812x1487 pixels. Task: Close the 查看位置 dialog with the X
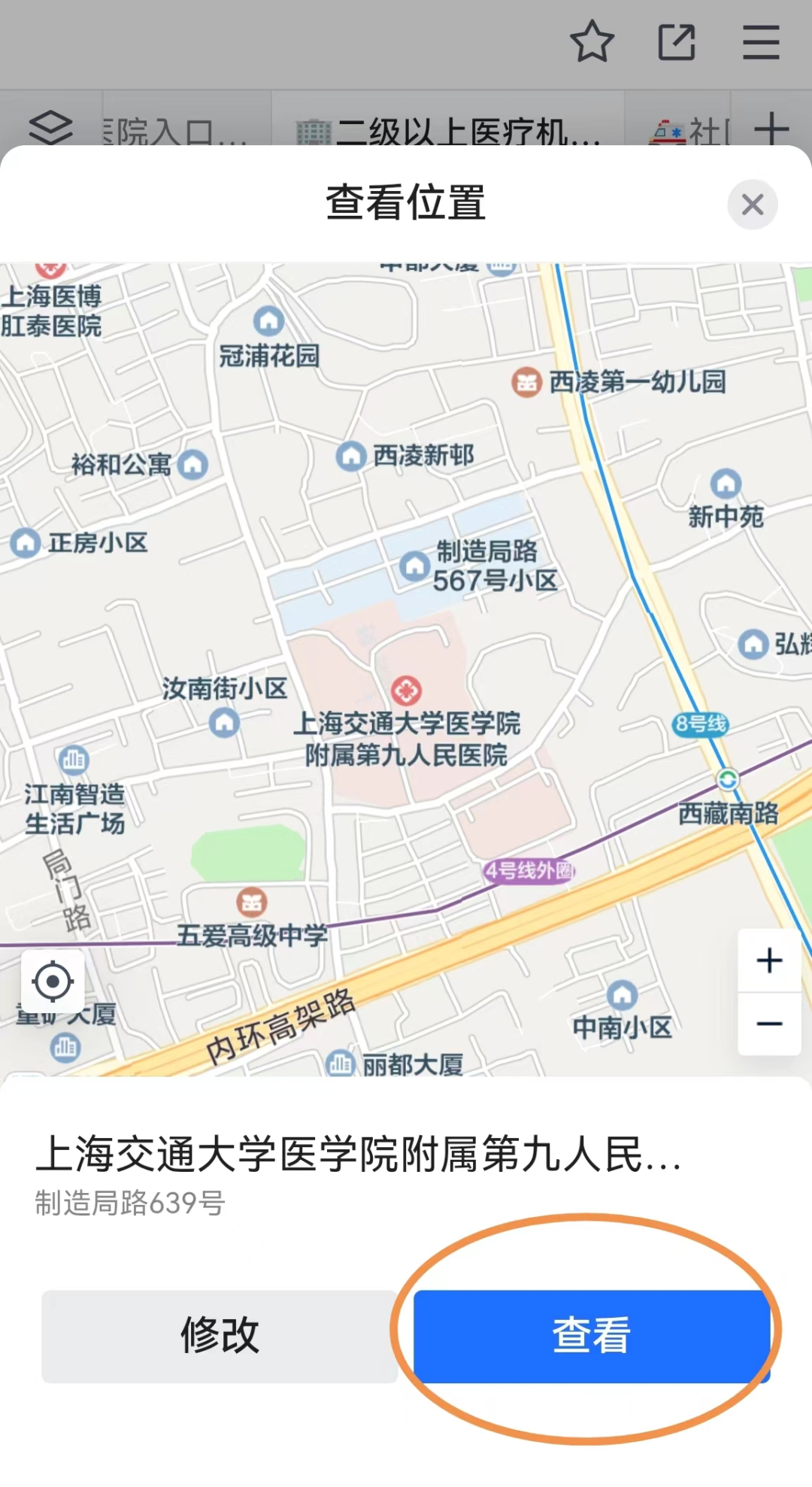click(x=752, y=204)
